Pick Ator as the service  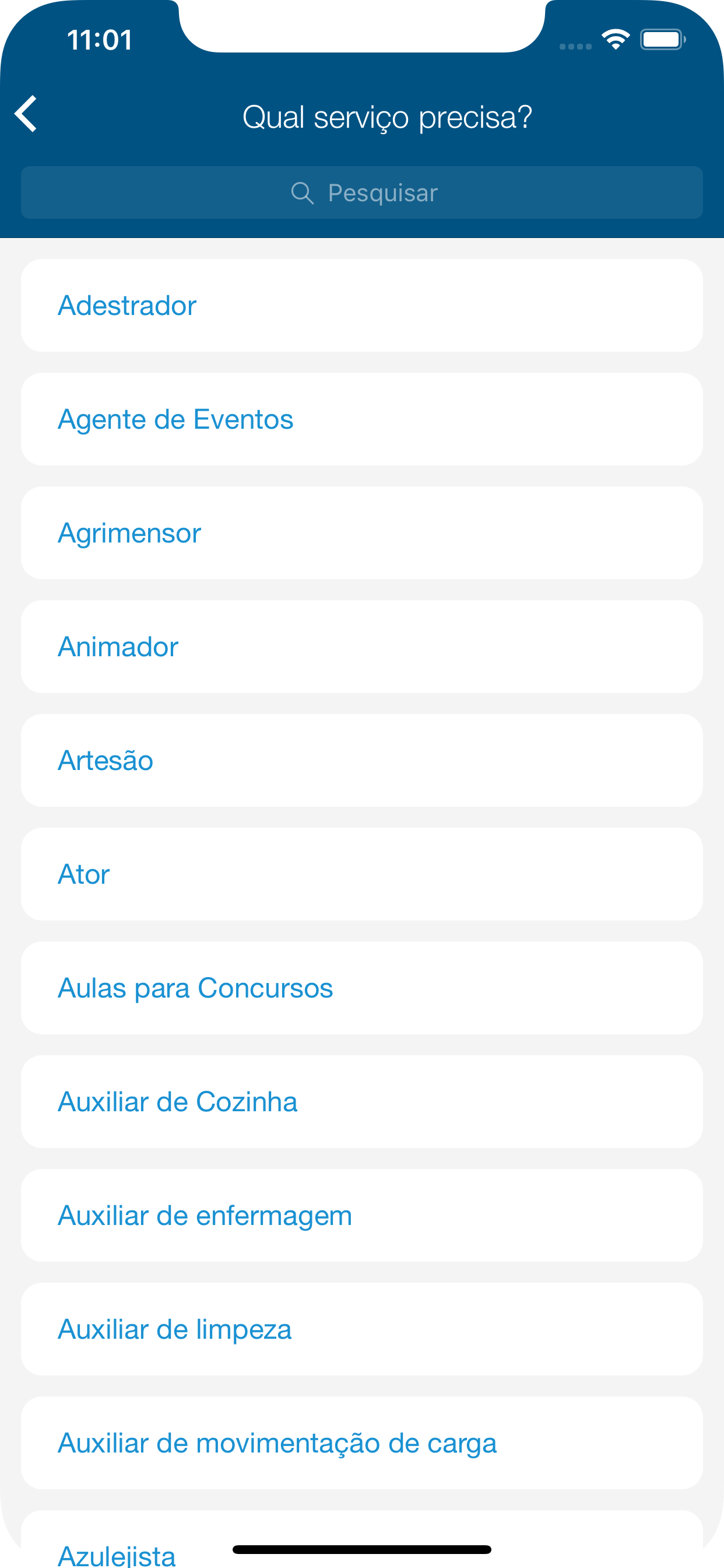(x=362, y=874)
